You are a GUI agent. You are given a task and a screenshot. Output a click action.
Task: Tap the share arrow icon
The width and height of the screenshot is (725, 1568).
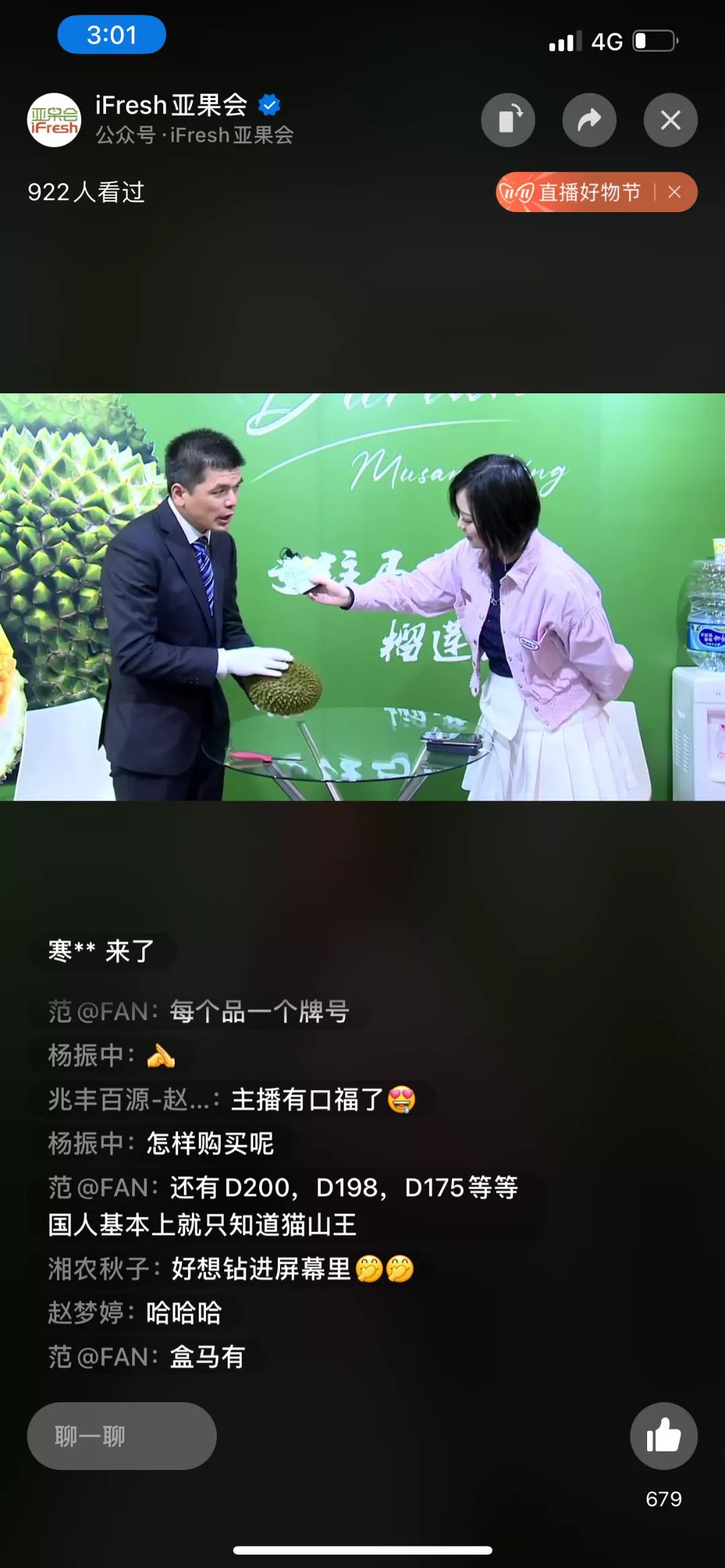589,119
